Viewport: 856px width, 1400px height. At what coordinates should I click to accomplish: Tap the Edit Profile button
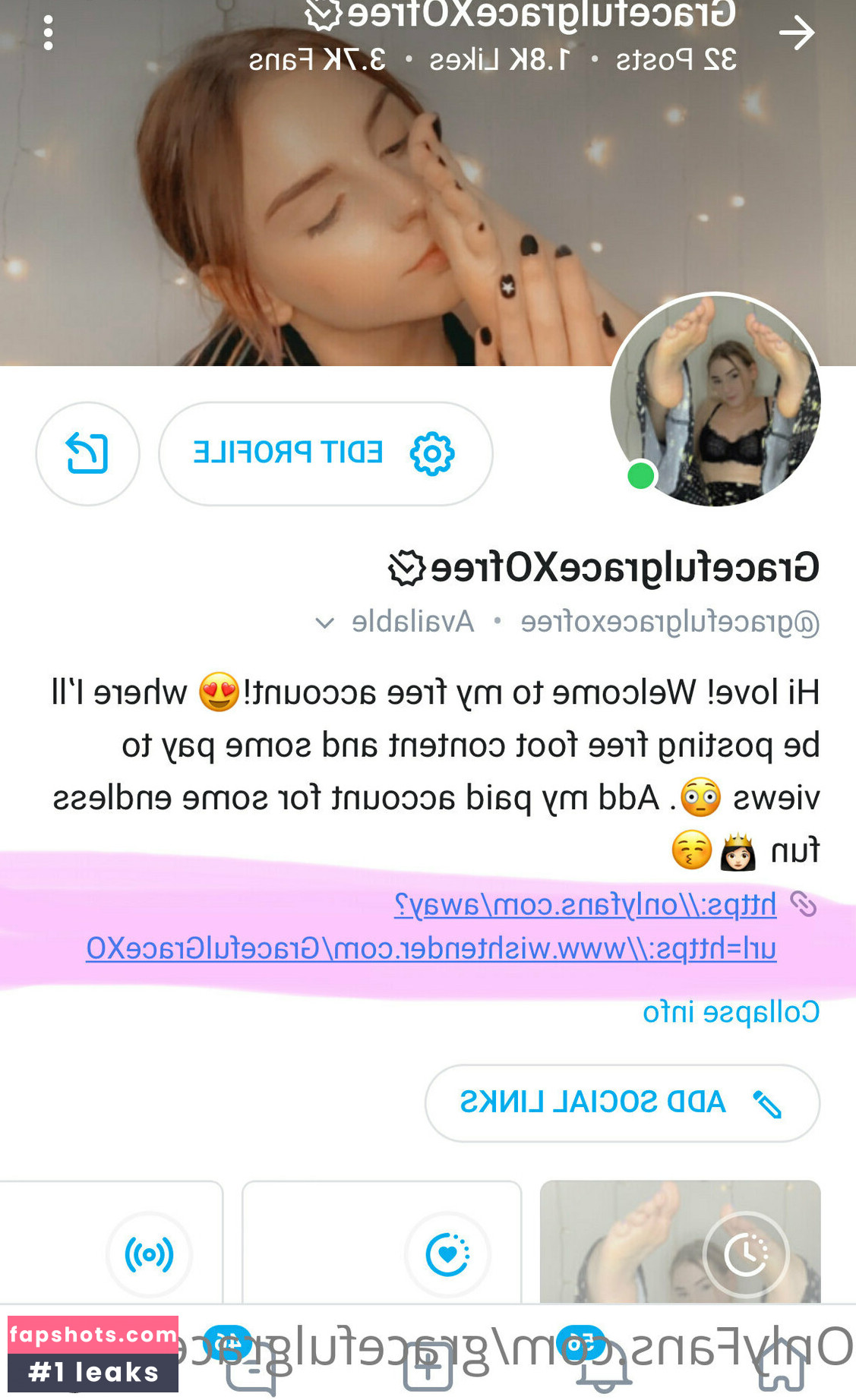[325, 453]
